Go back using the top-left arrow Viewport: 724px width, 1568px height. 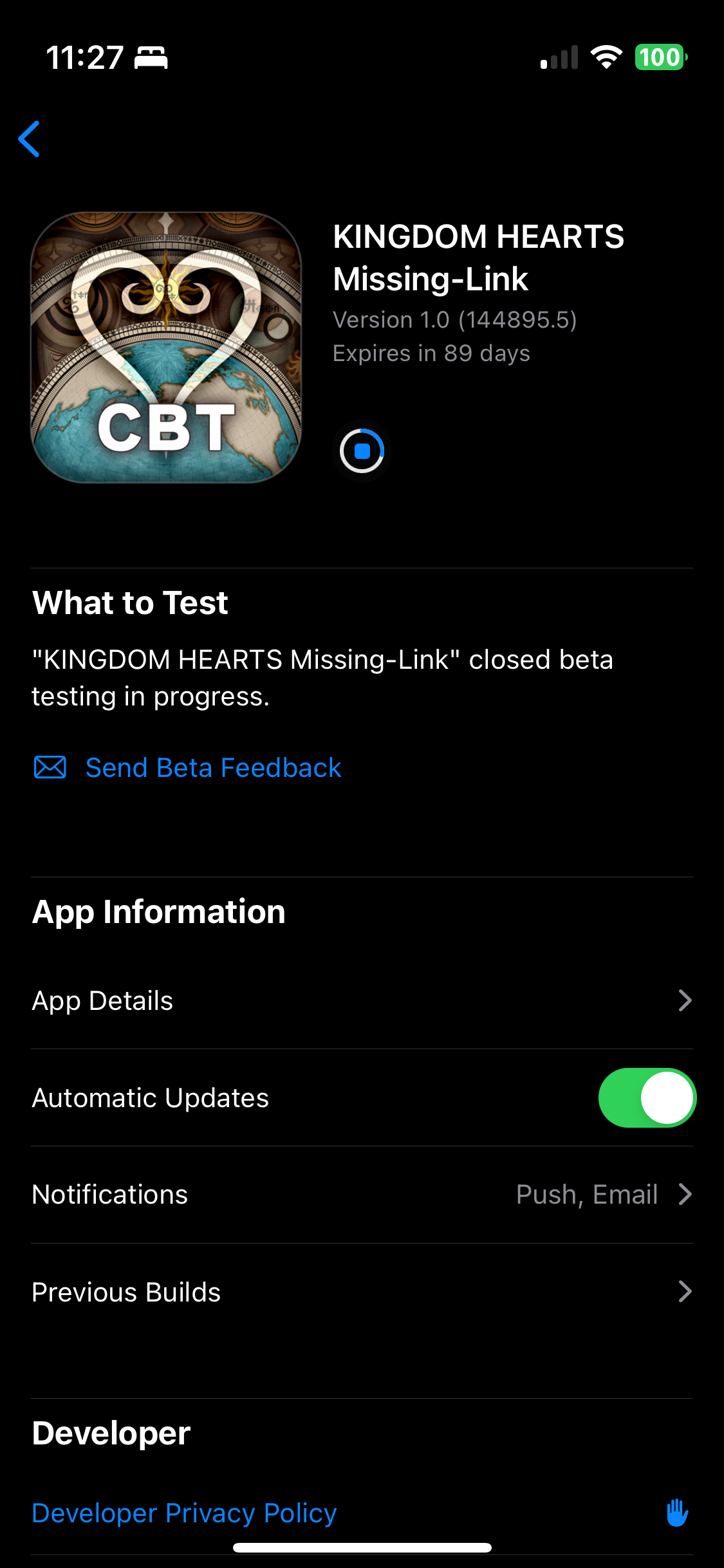pos(30,138)
